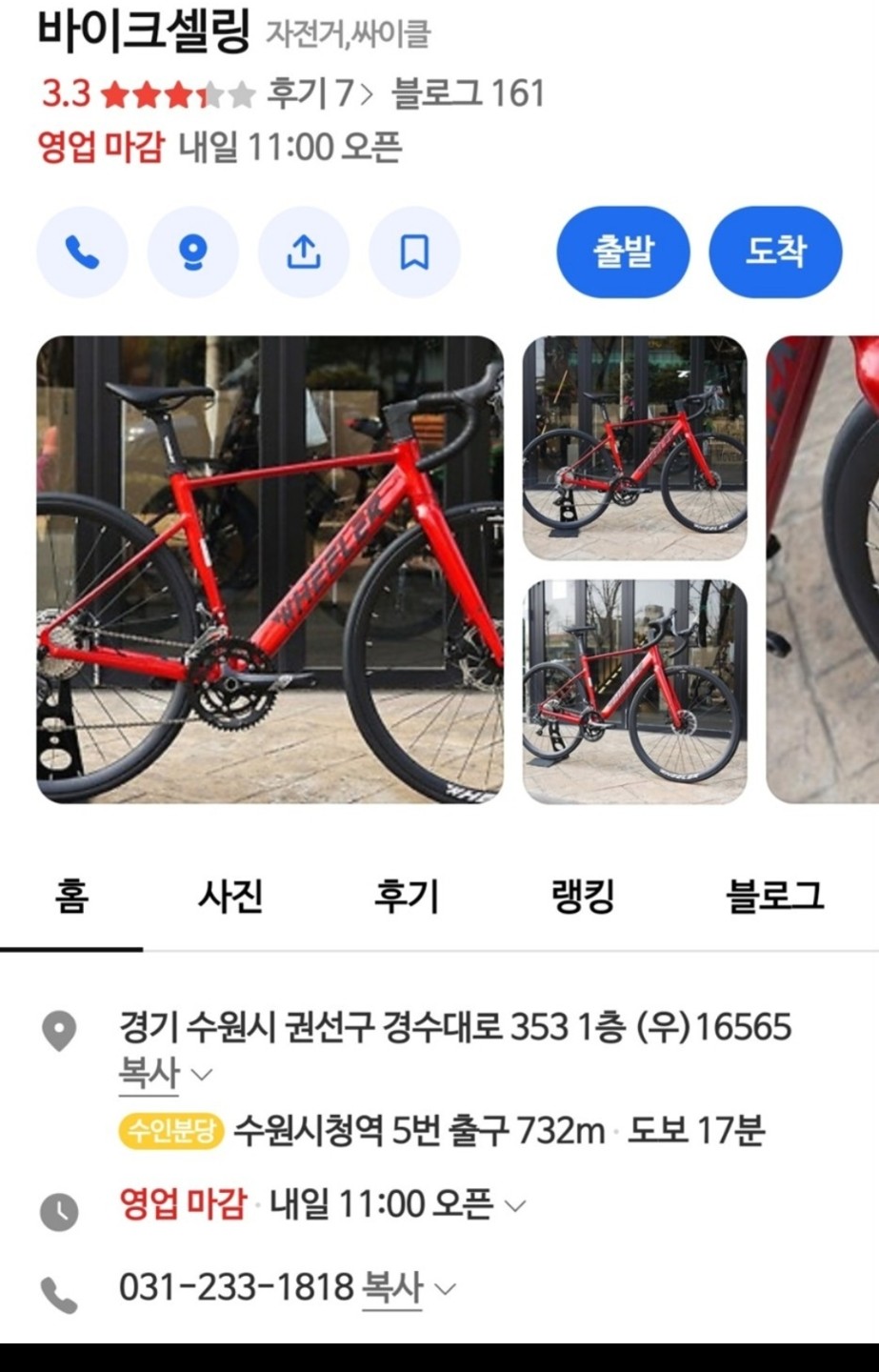Tap the phone call icon
Image resolution: width=879 pixels, height=1372 pixels.
click(82, 252)
